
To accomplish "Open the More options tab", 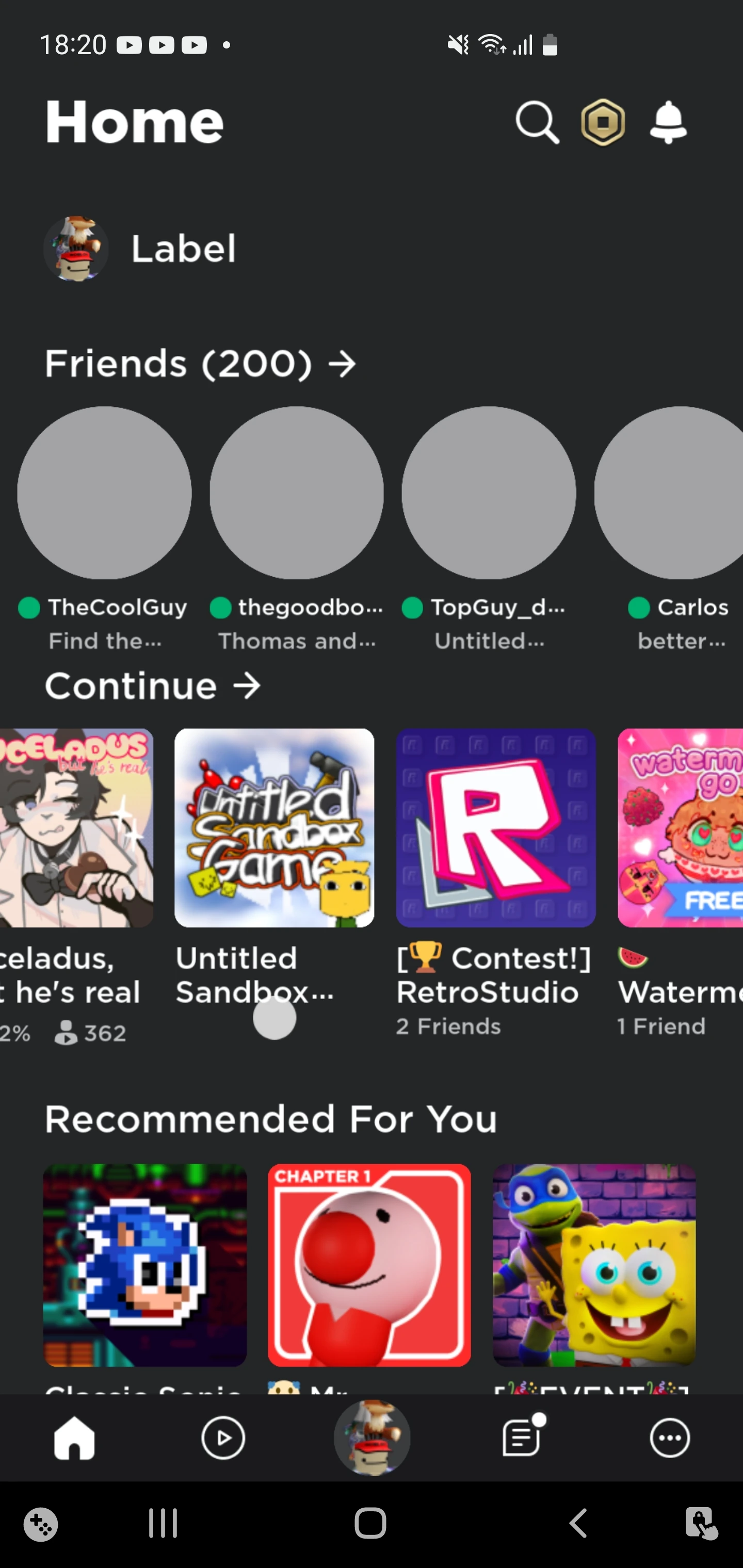I will 669,1438.
